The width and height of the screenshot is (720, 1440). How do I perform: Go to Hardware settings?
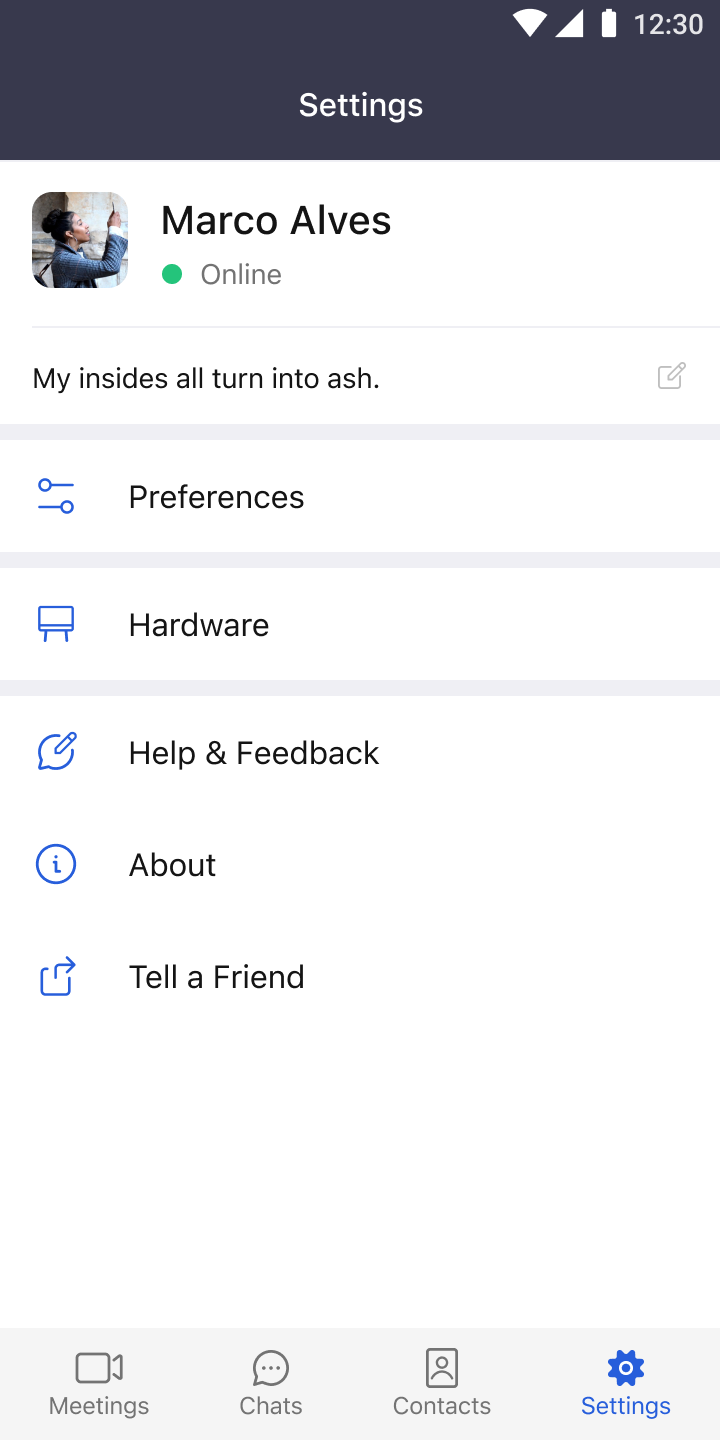[199, 625]
